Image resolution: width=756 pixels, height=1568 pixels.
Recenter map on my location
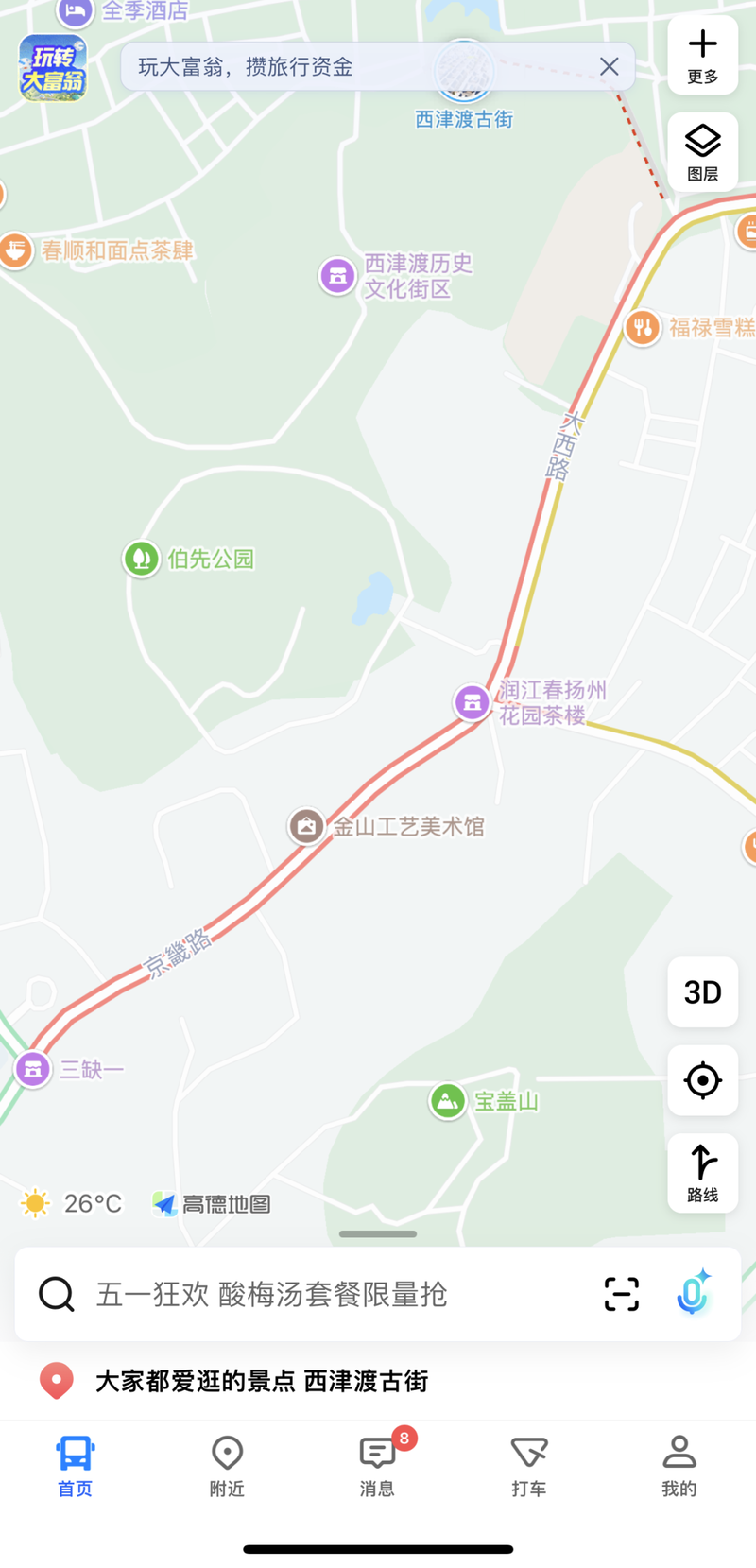click(x=702, y=1080)
